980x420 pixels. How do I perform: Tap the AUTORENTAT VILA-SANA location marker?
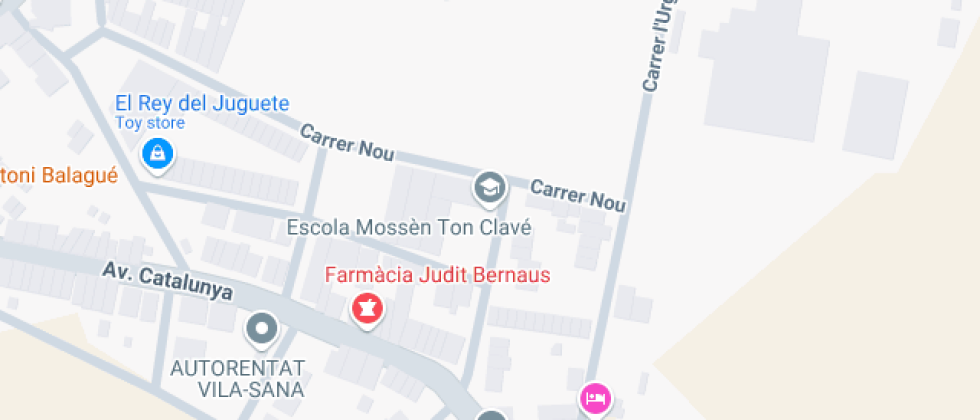[261, 329]
